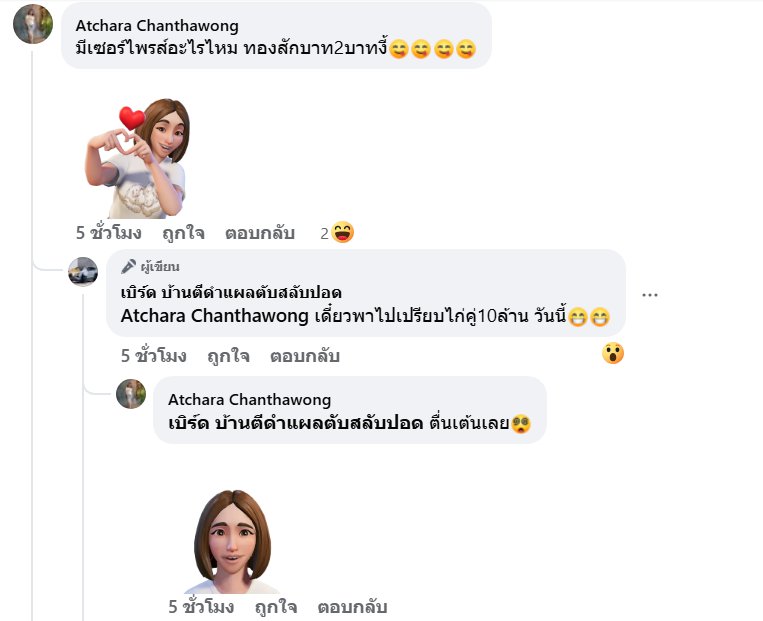The height and width of the screenshot is (621, 763).
Task: Reply to the ตื่นเต้นเลย comment
Action: point(351,606)
